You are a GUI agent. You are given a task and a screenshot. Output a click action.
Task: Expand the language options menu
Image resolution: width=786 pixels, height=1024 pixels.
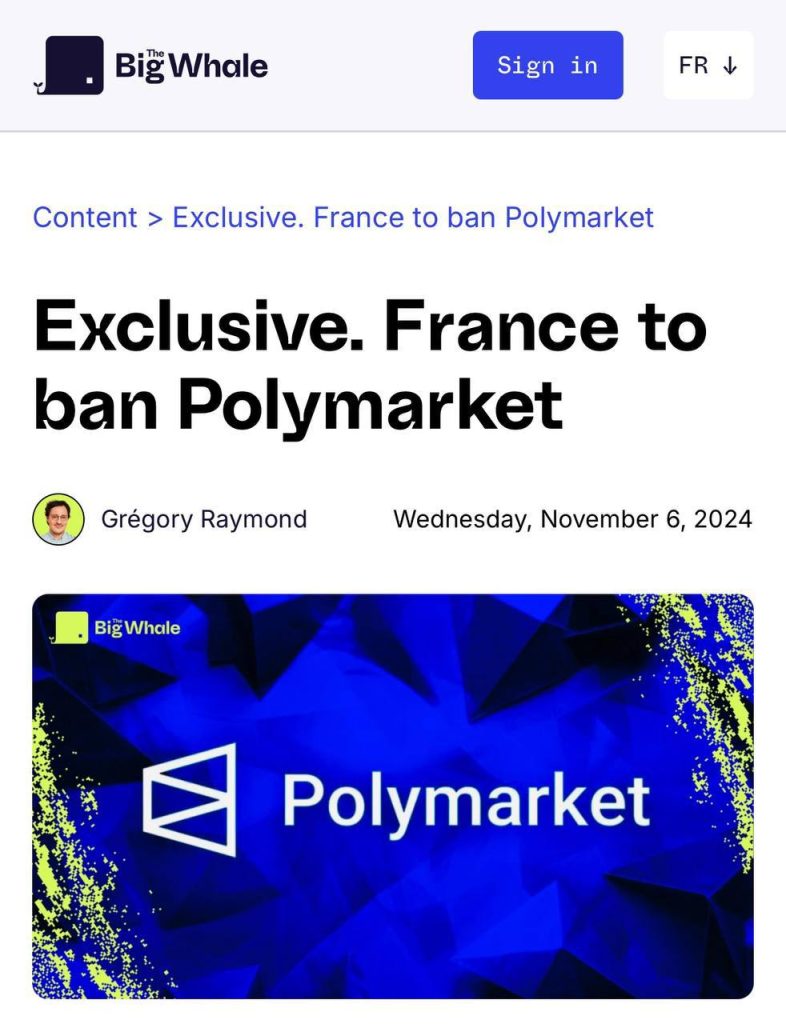[x=707, y=64]
